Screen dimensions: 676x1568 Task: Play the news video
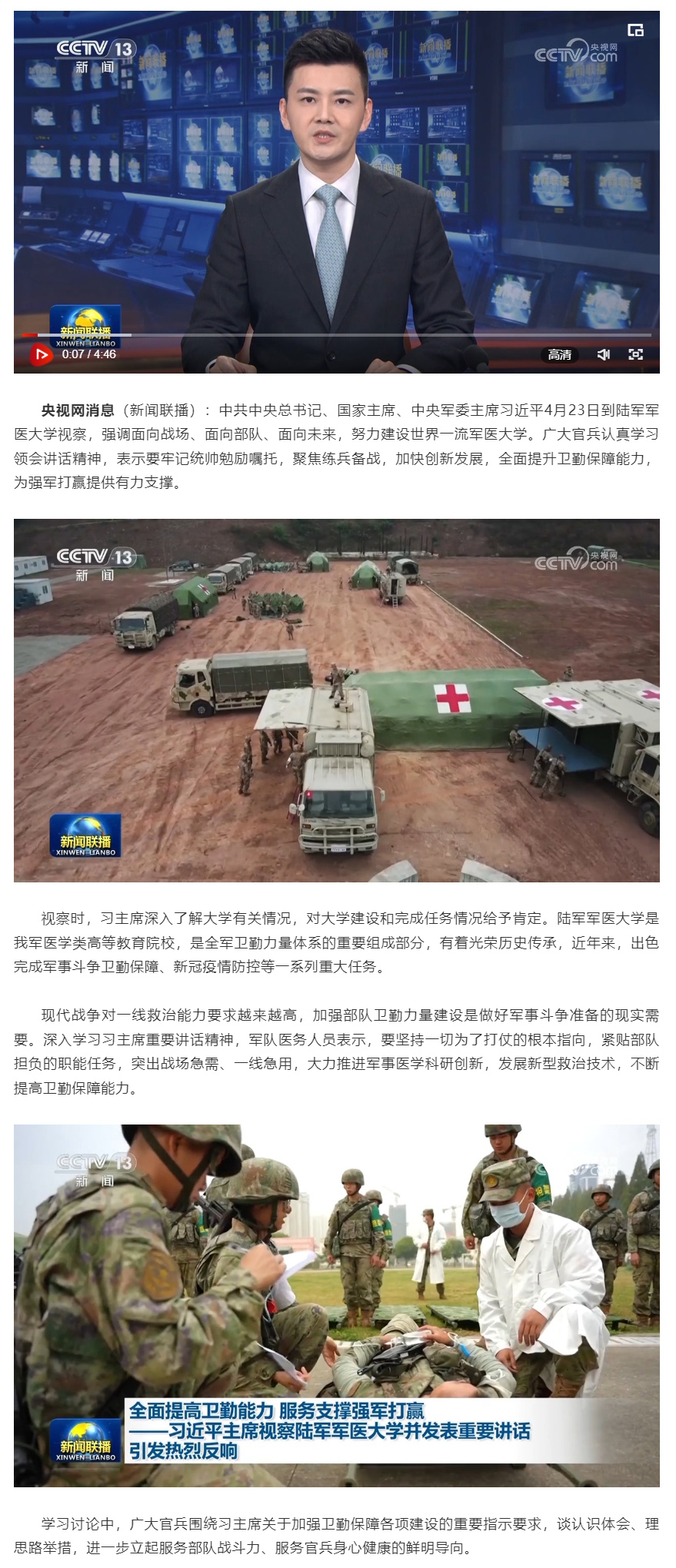click(x=41, y=354)
